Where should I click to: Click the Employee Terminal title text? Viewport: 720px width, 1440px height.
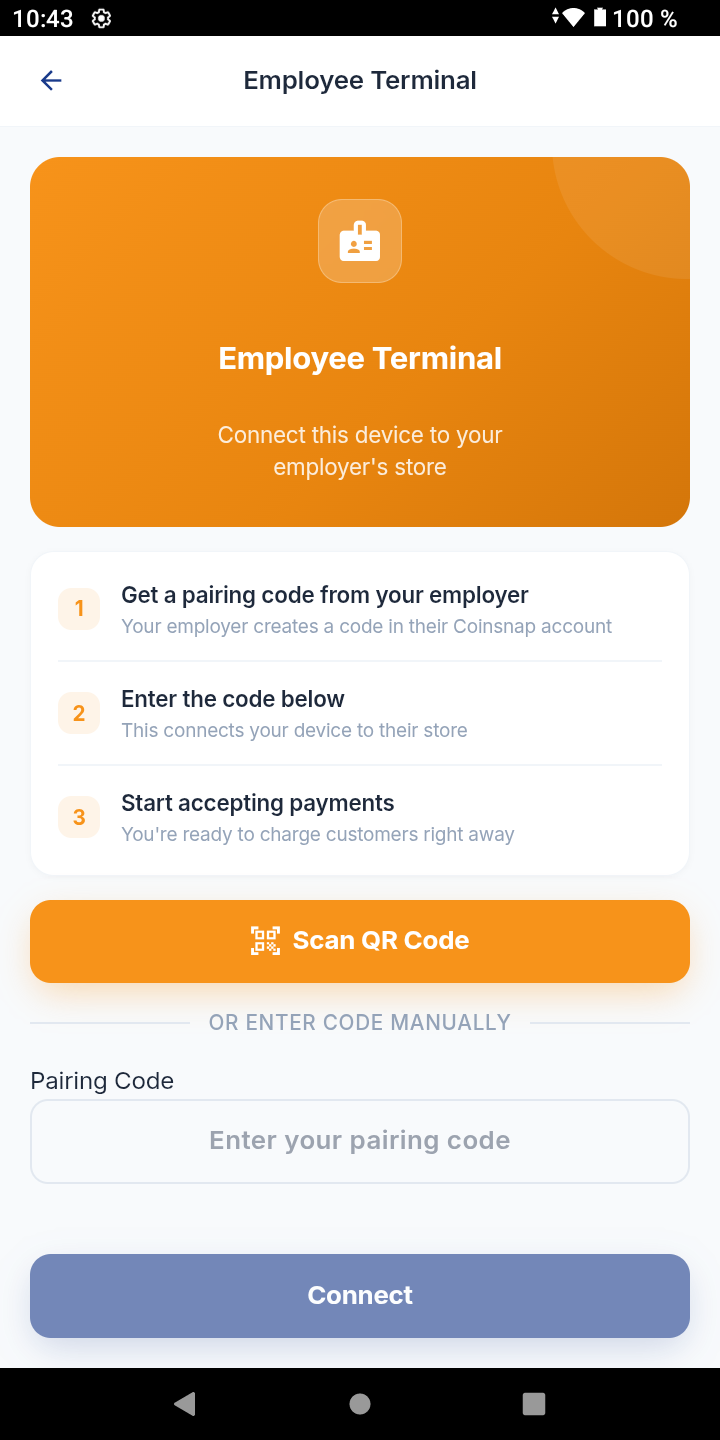pyautogui.click(x=360, y=80)
